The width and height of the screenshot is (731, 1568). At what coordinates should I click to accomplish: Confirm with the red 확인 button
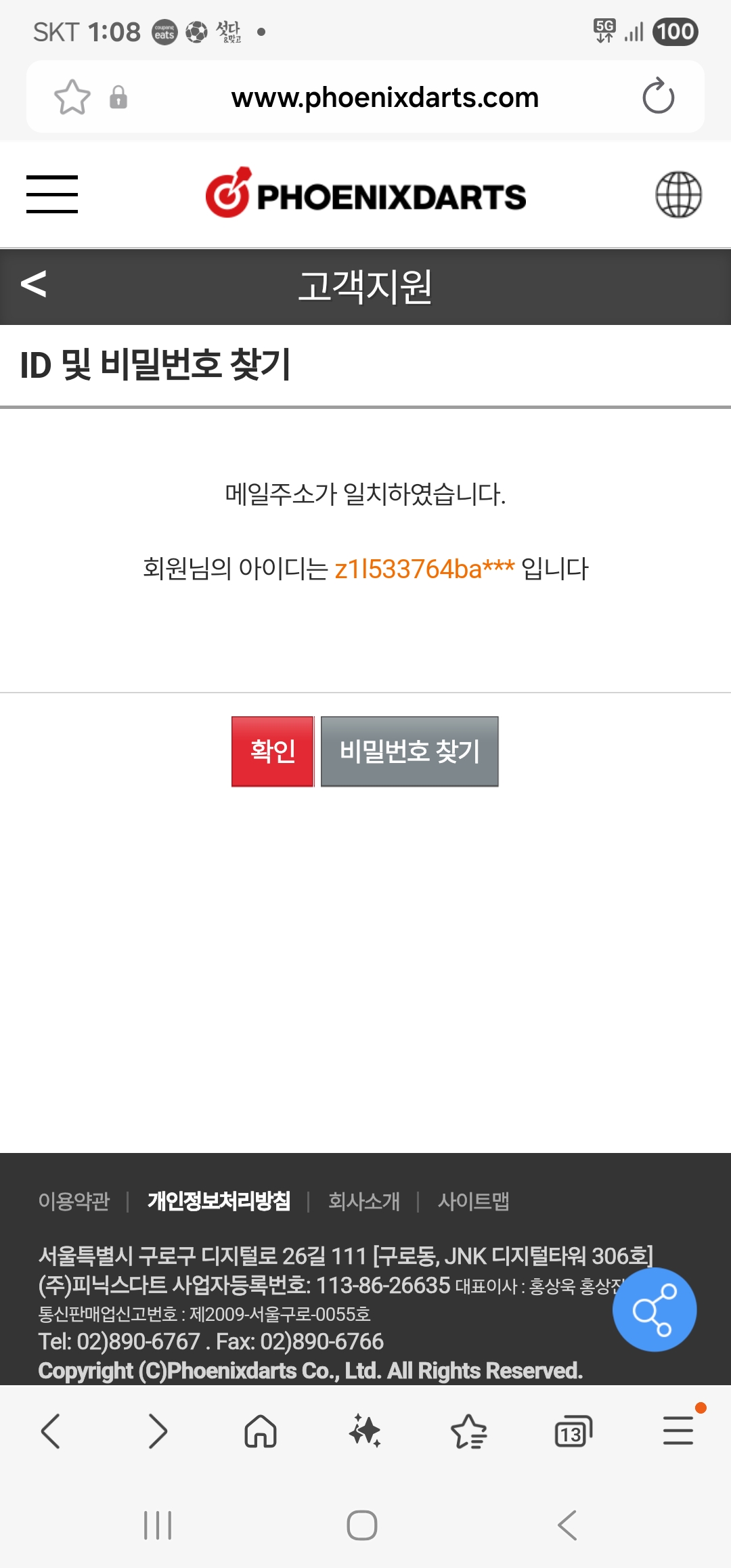click(x=273, y=752)
